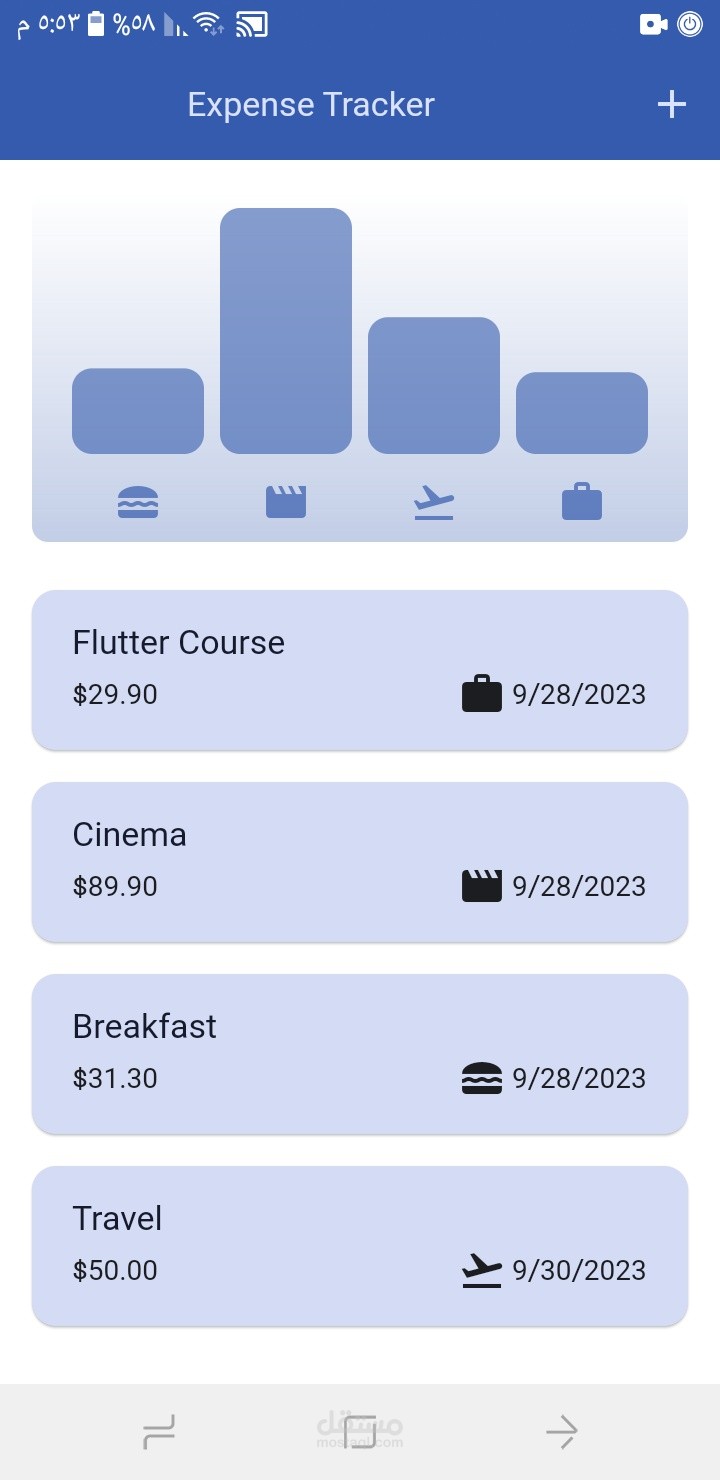Viewport: 720px width, 1480px height.
Task: View the Breakfast expense card
Action: click(360, 1053)
